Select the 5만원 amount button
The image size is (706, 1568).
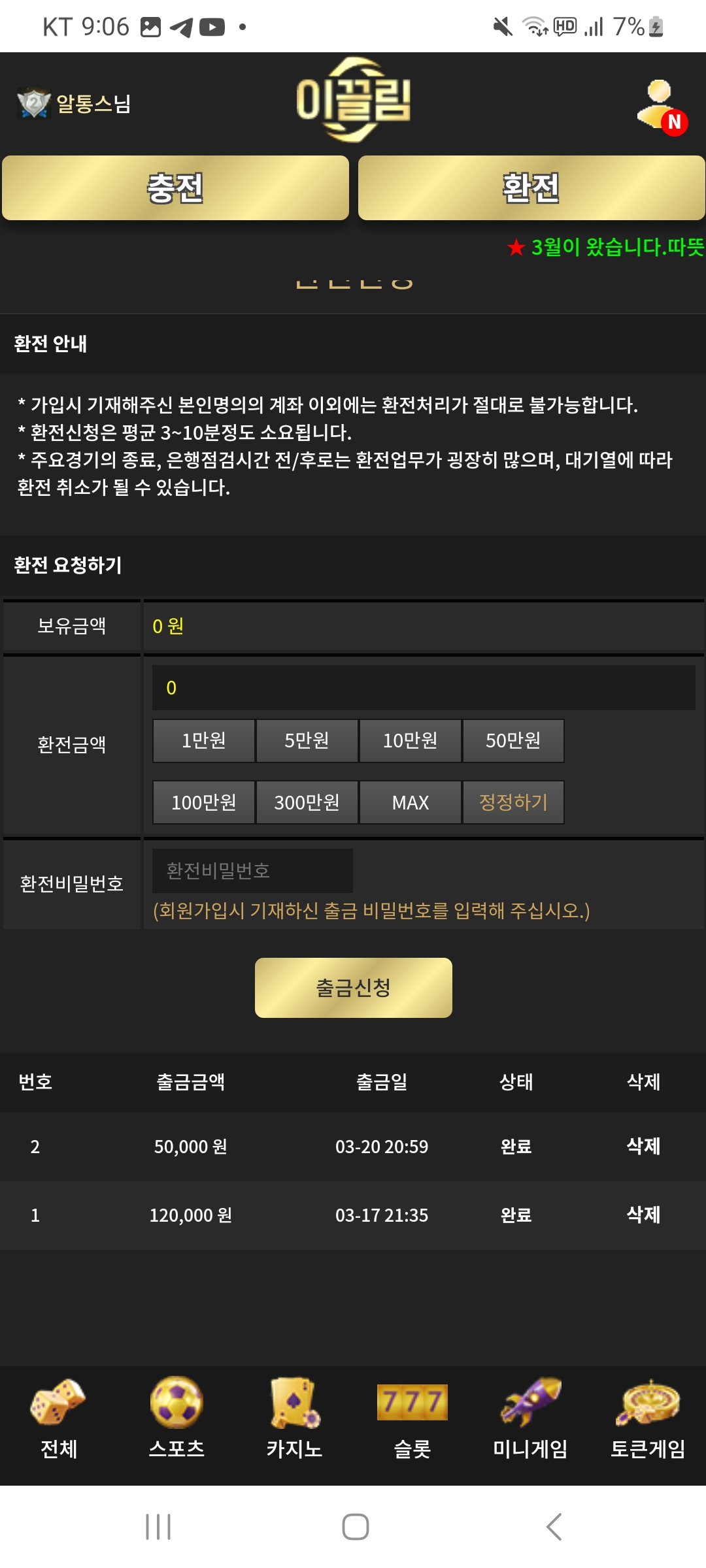click(x=307, y=741)
